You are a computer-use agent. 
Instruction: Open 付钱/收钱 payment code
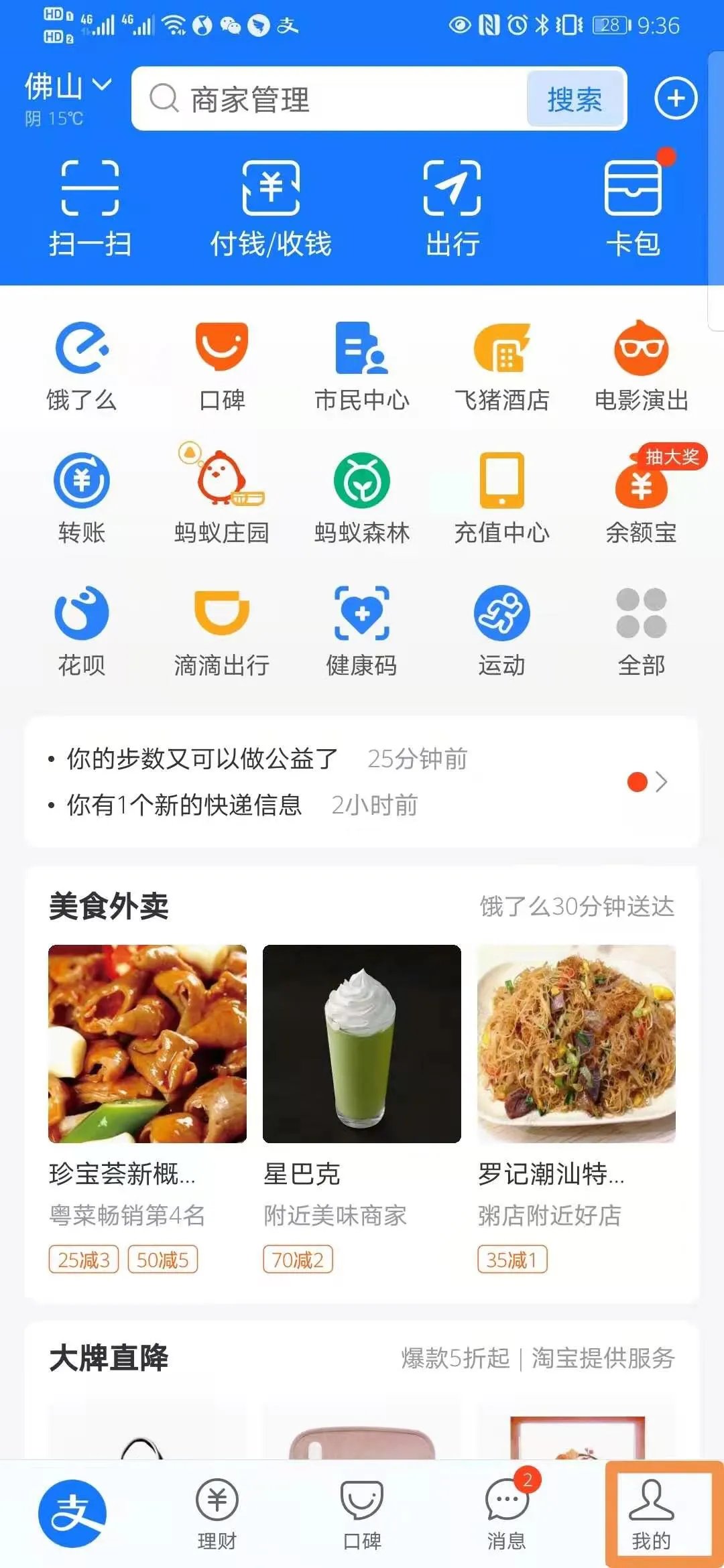pyautogui.click(x=271, y=208)
